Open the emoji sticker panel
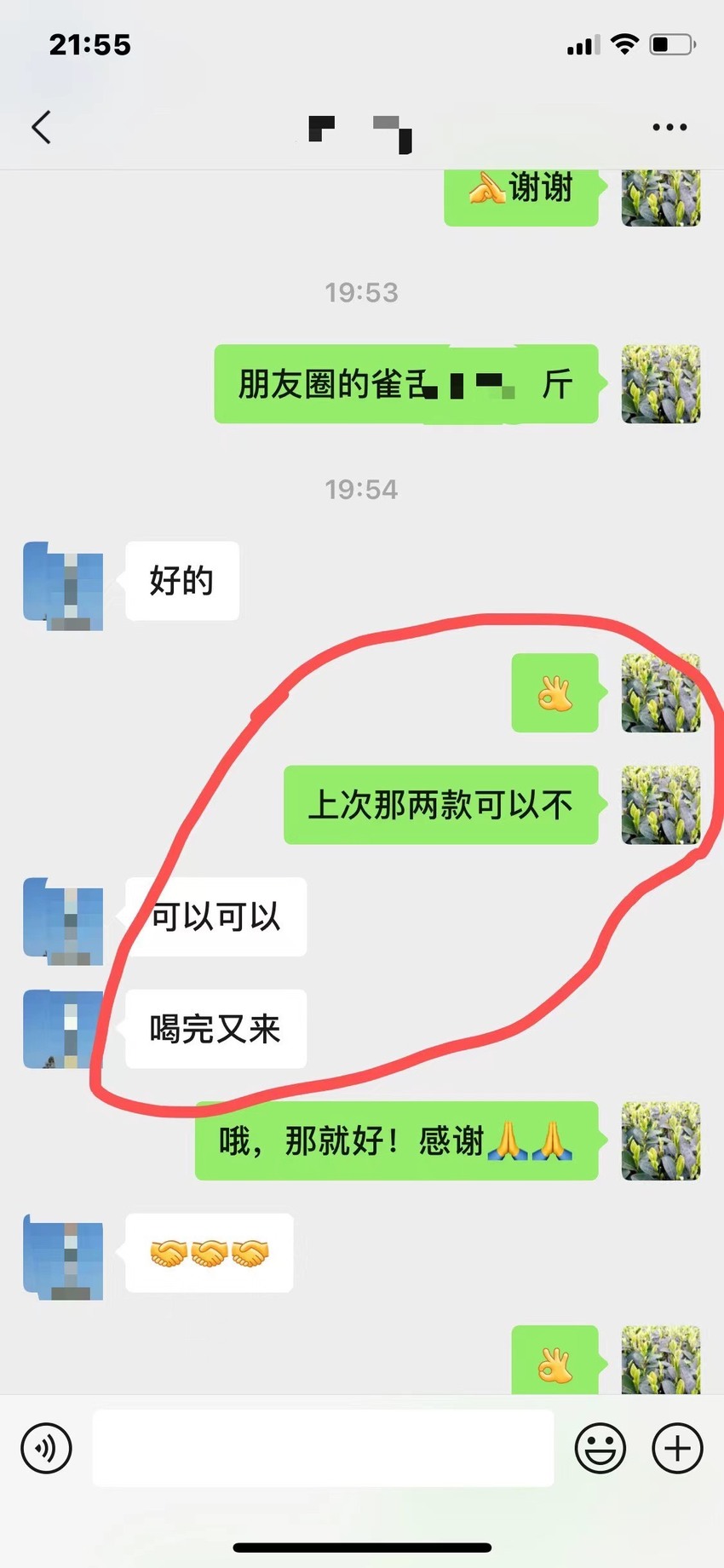Viewport: 724px width, 1568px height. pos(600,1448)
